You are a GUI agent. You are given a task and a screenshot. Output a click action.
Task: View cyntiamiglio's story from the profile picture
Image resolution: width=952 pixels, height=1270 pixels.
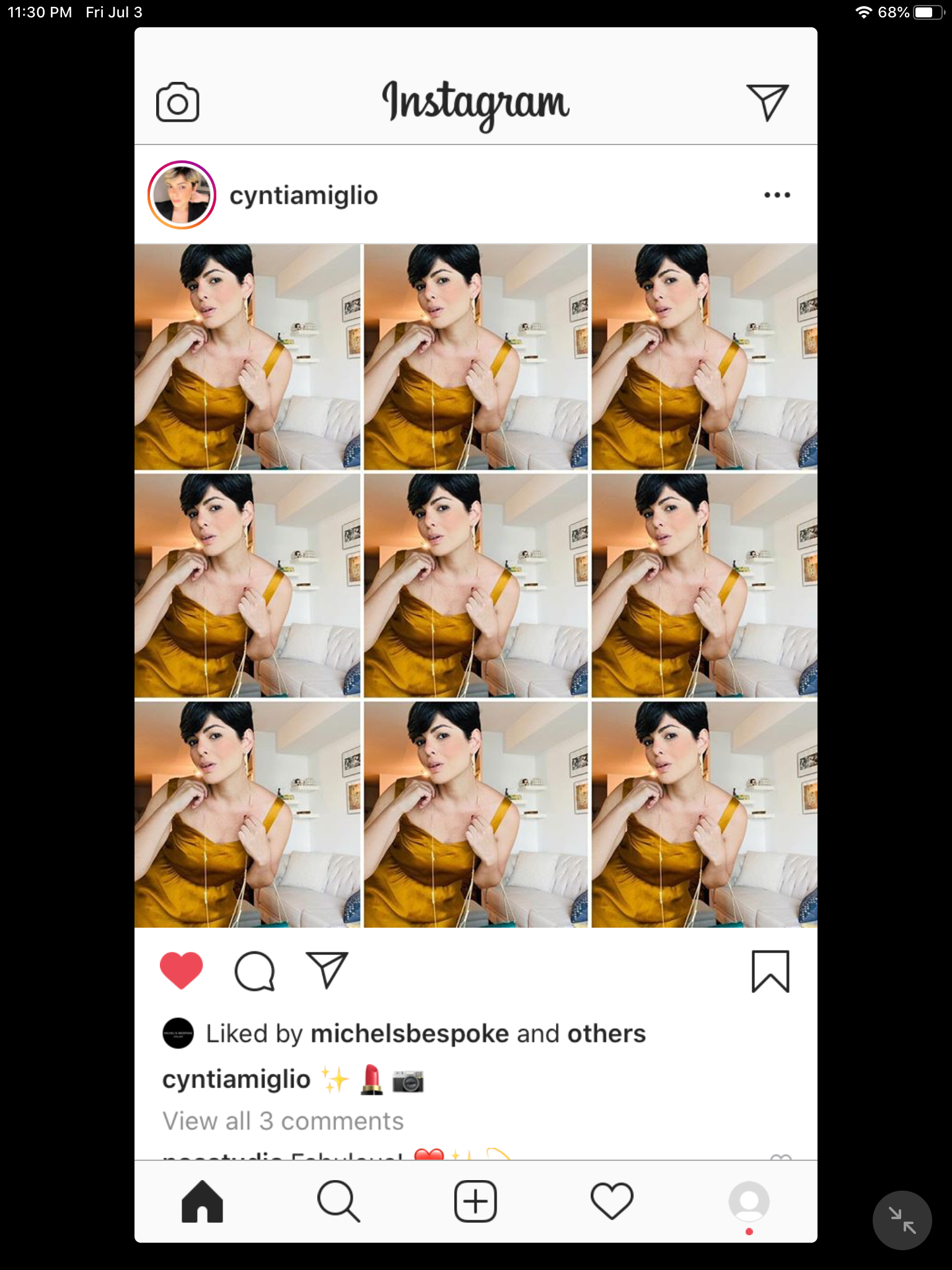[182, 195]
